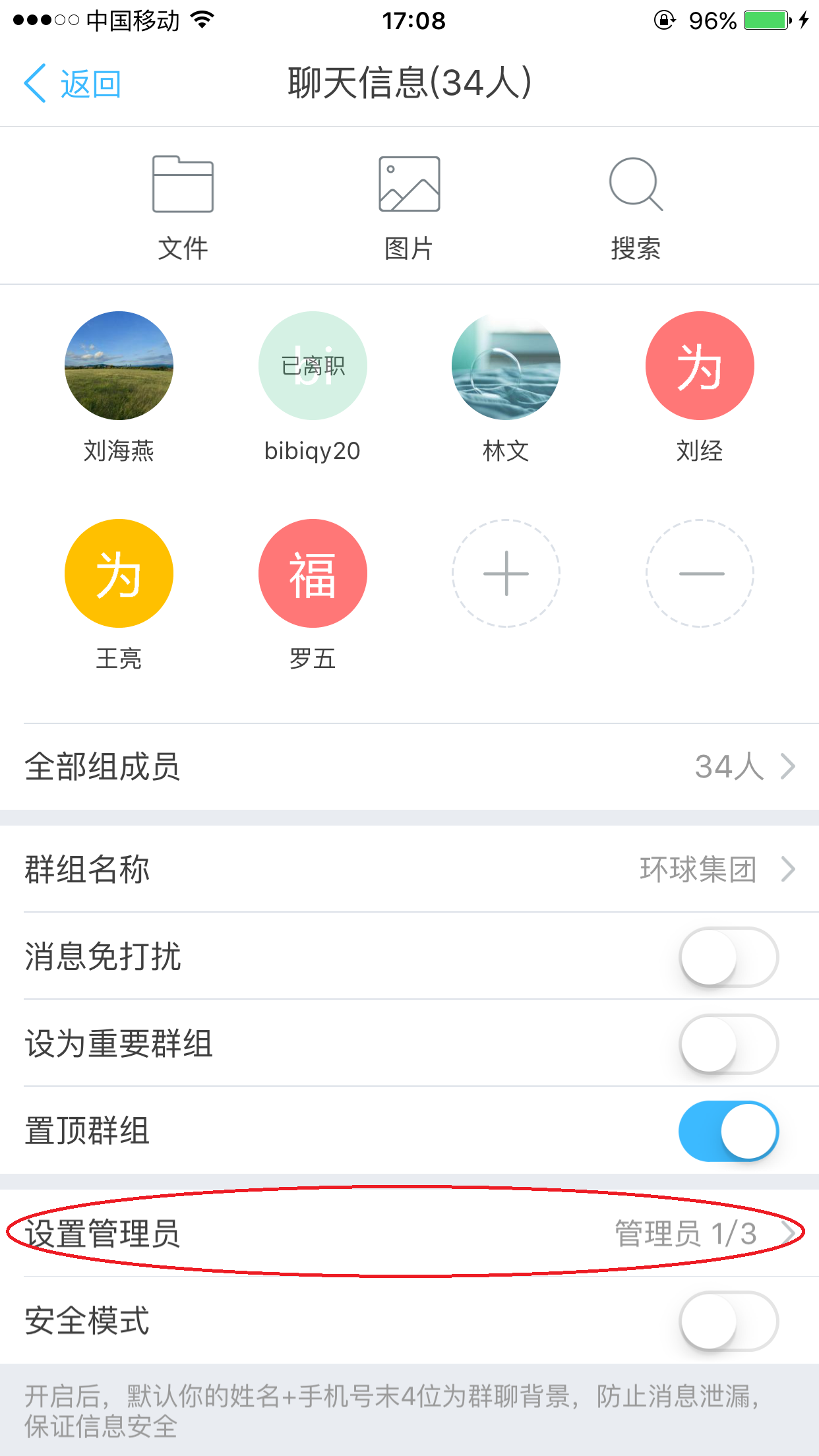Enable 安全模式 security mode
The height and width of the screenshot is (1456, 819).
coord(729,1321)
